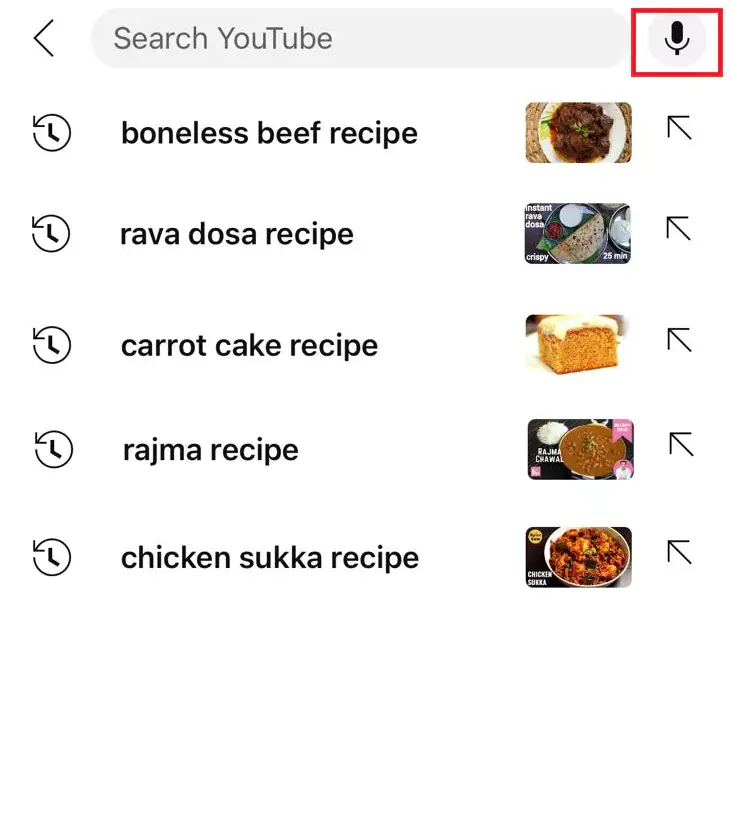The image size is (733, 825).
Task: Click the instant rava dosa thumbnail
Action: (x=578, y=233)
